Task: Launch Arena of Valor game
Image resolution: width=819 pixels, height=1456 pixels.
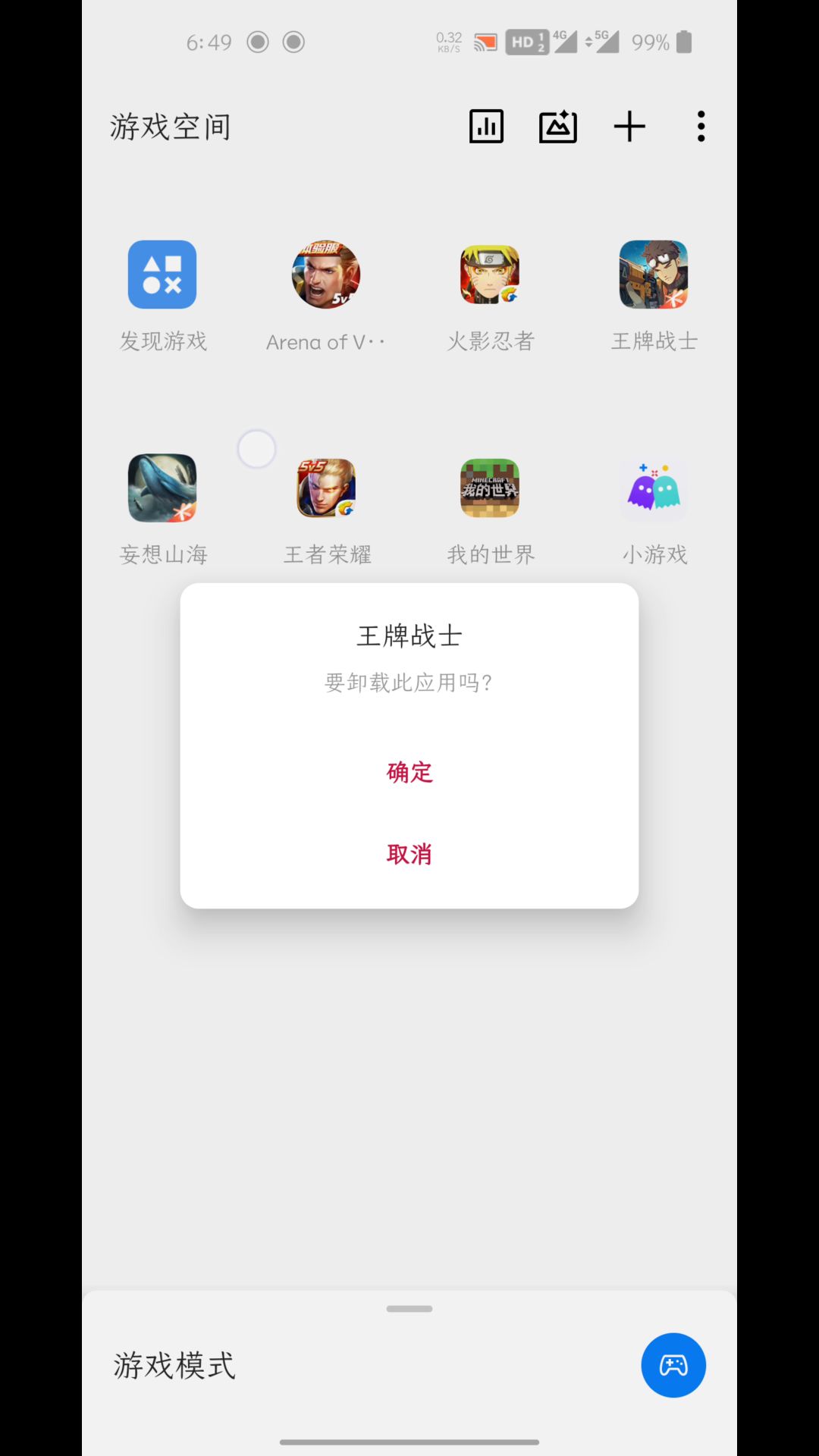Action: coord(326,275)
